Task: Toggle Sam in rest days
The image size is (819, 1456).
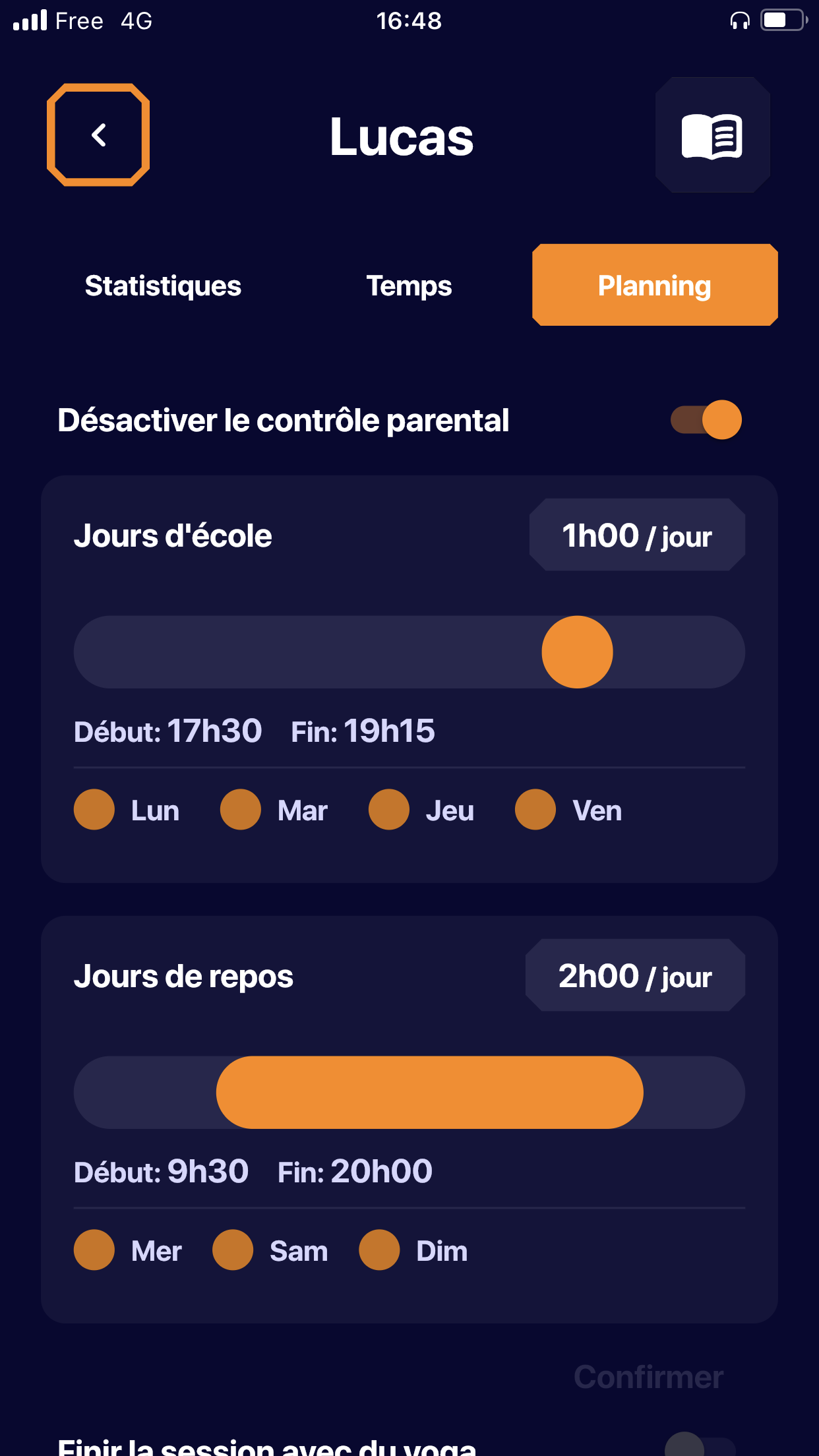Action: tap(233, 1250)
